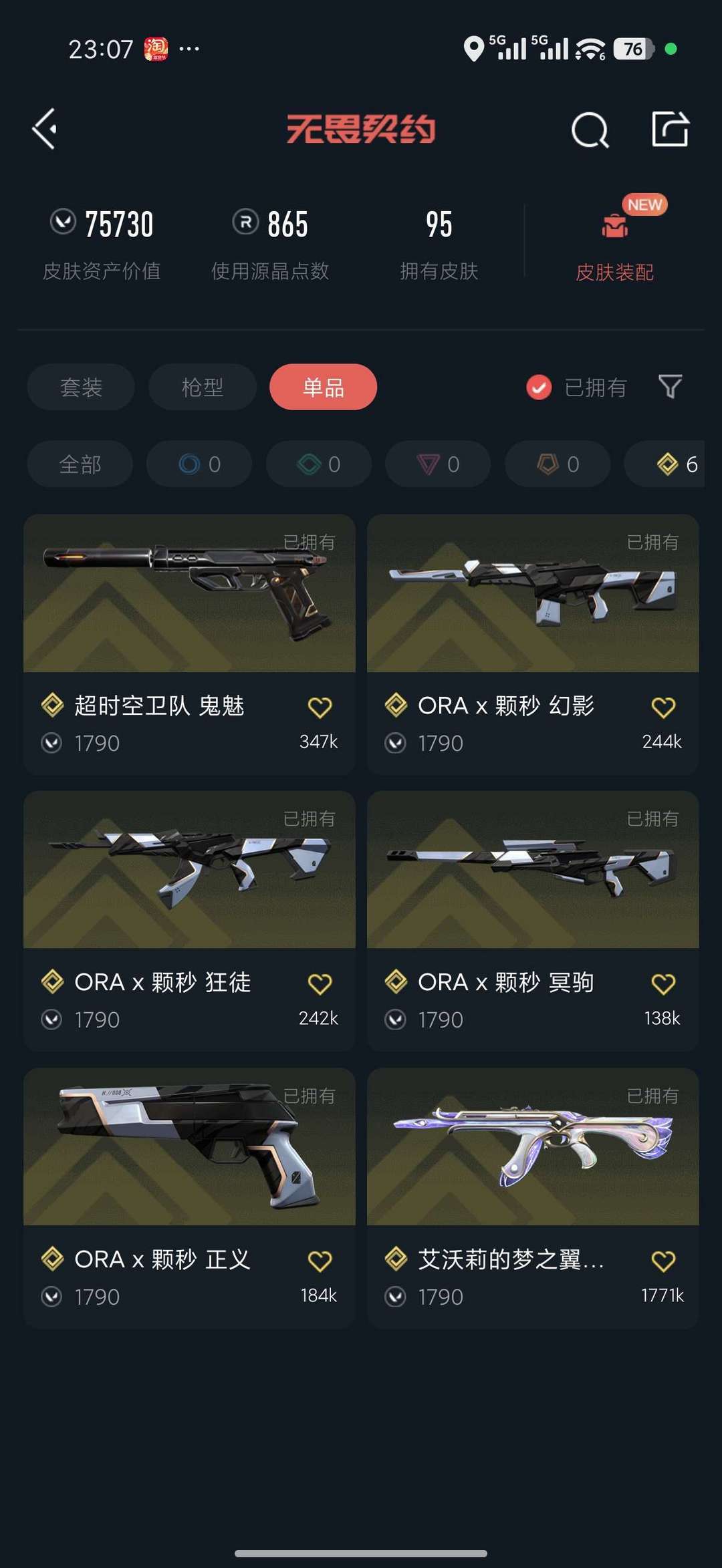The height and width of the screenshot is (1568, 722).
Task: Go back using the top-left arrow
Action: (x=45, y=129)
